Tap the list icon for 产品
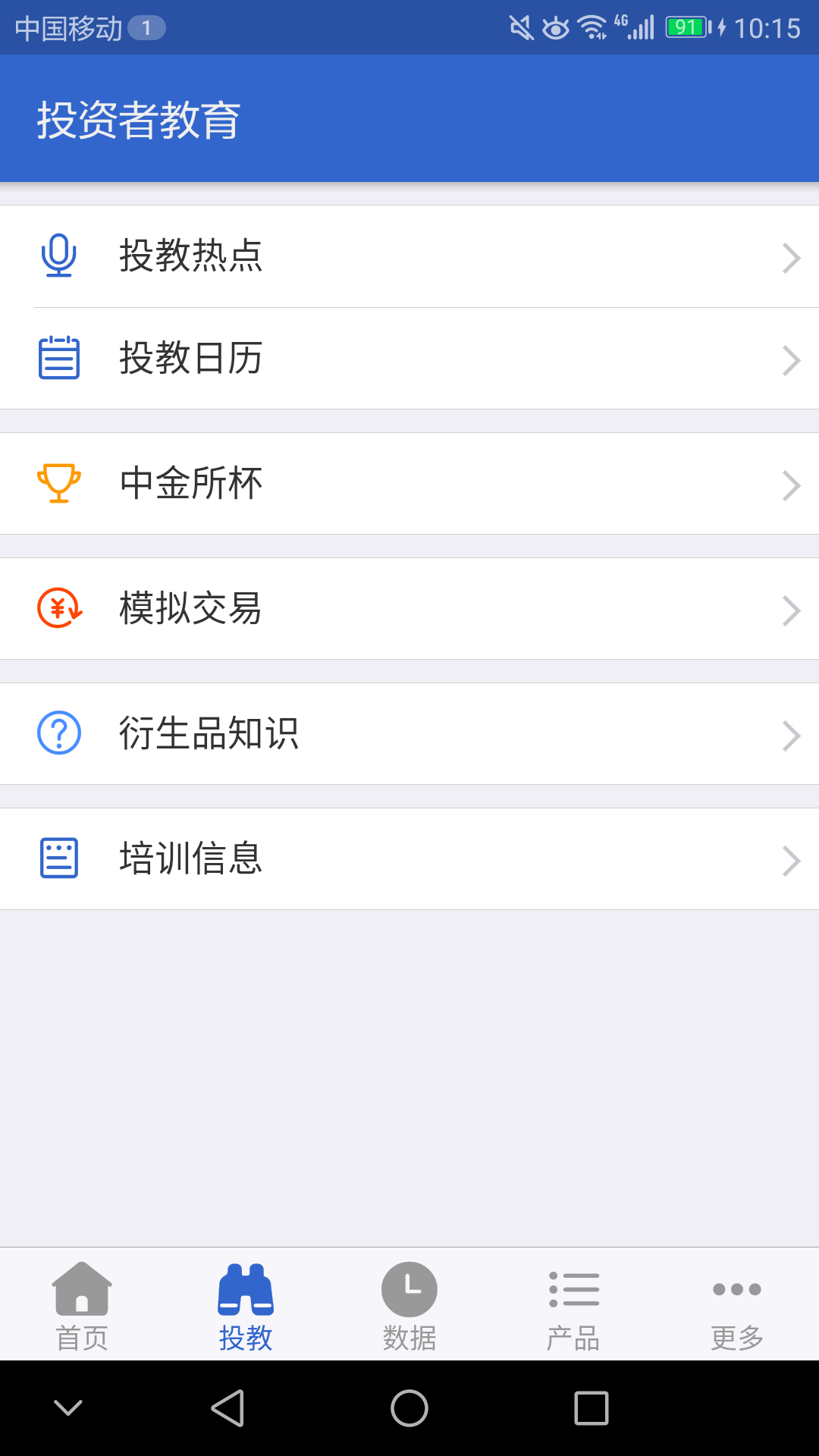Screen dimensions: 819x1456 tap(573, 1289)
